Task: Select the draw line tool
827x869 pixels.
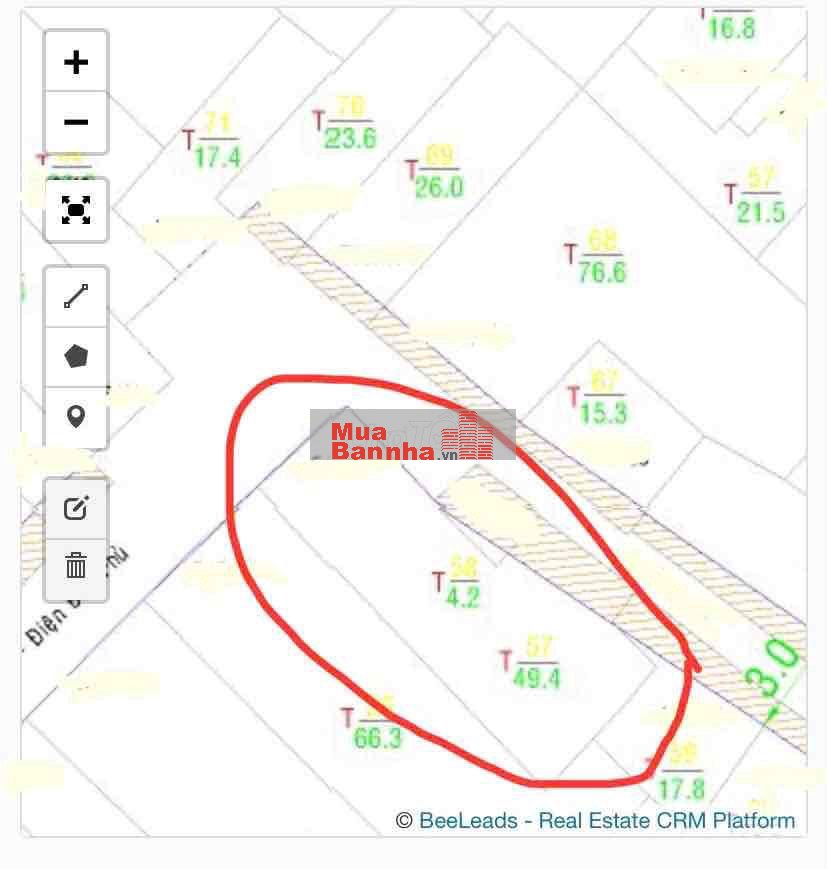Action: click(76, 297)
